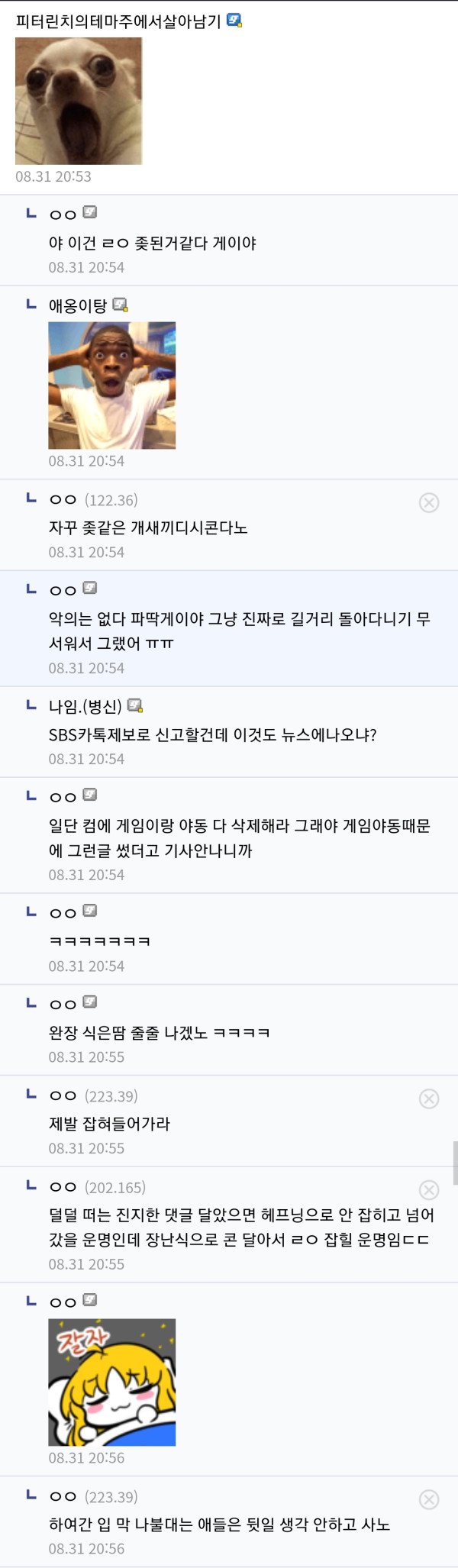Delete the '제발 잡혀들어가라' comment
This screenshot has width=458, height=1568.
click(x=429, y=1099)
